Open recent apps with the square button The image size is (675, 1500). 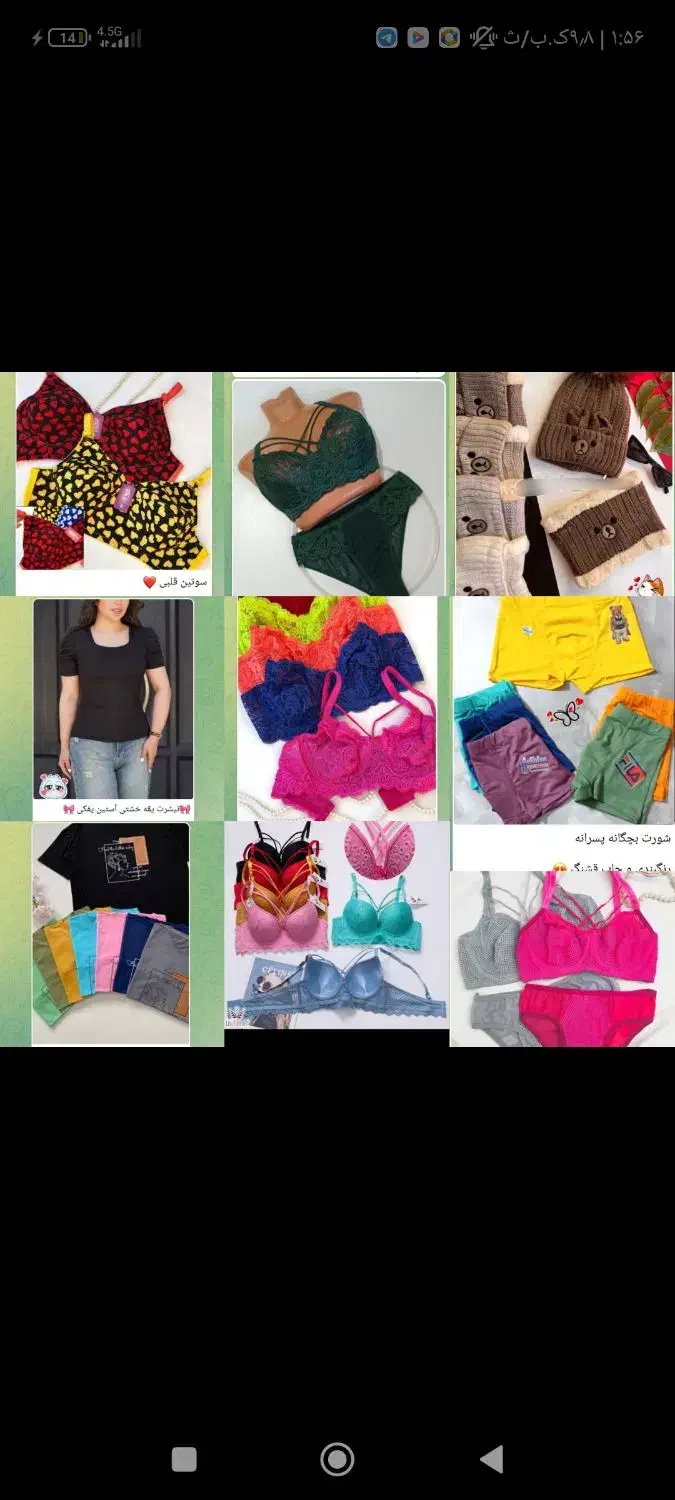click(x=184, y=1459)
